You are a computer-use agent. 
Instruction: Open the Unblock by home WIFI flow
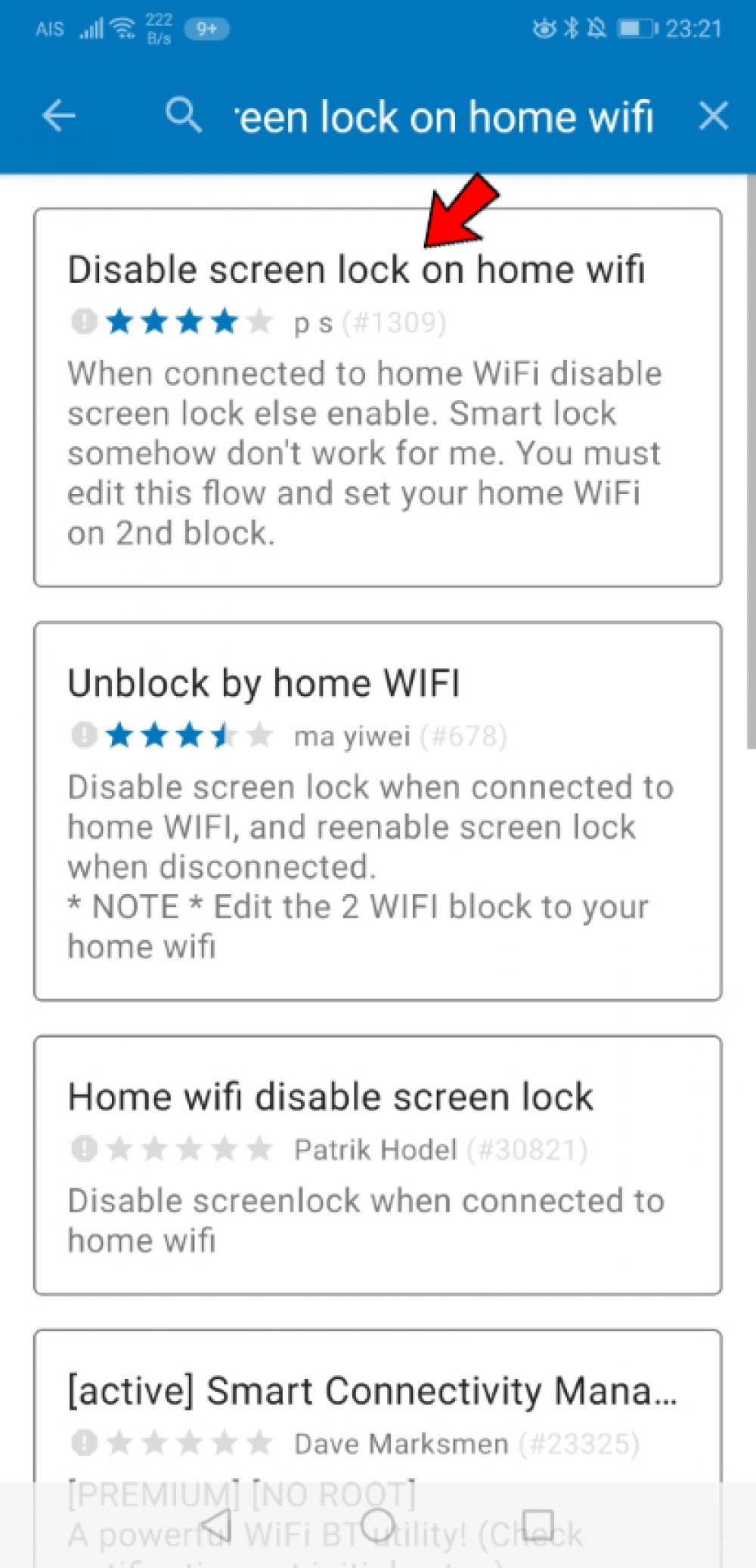[x=377, y=810]
